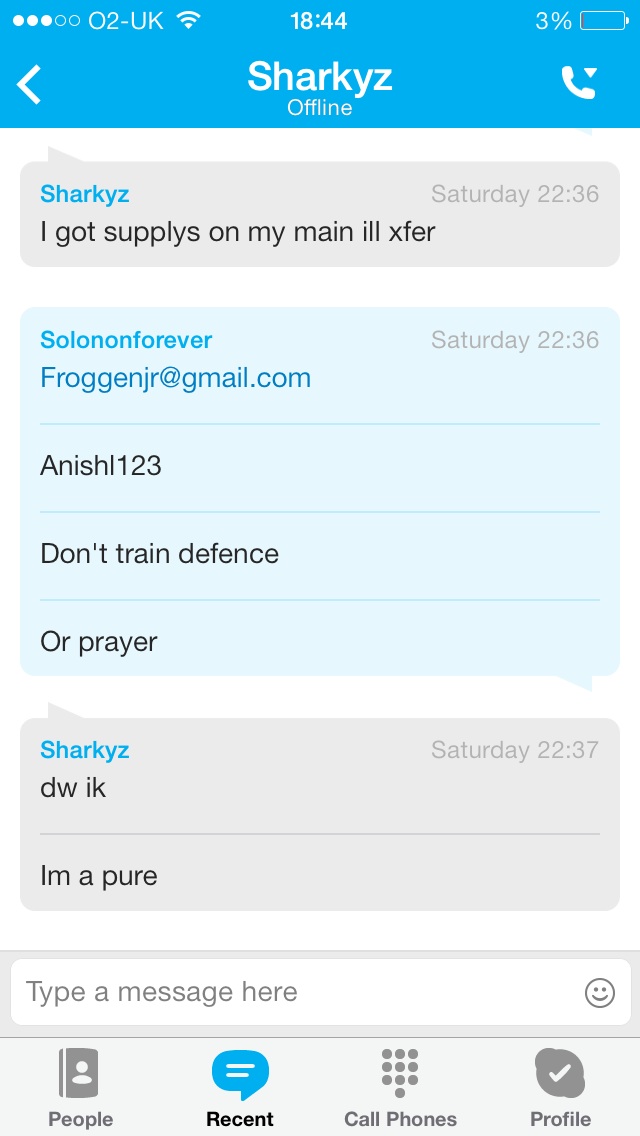Image resolution: width=640 pixels, height=1136 pixels.
Task: Switch to the People tab
Action: point(80,1088)
